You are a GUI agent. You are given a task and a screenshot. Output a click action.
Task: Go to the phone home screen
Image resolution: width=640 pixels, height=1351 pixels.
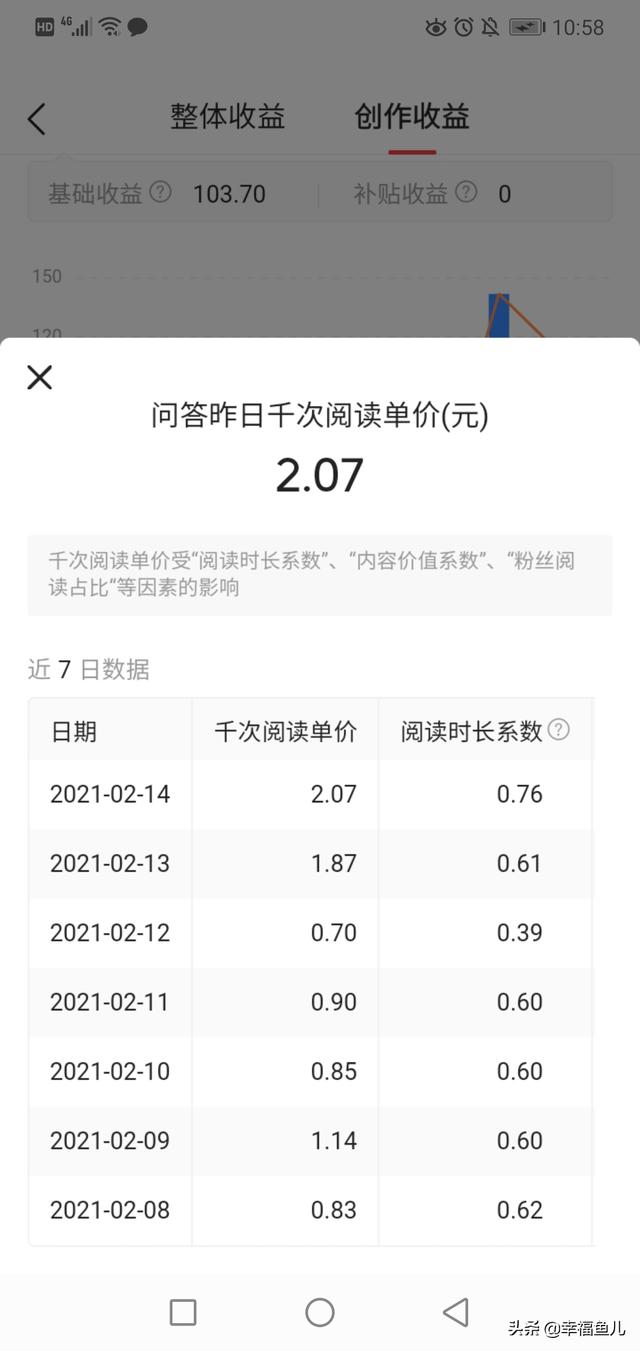coord(320,1312)
